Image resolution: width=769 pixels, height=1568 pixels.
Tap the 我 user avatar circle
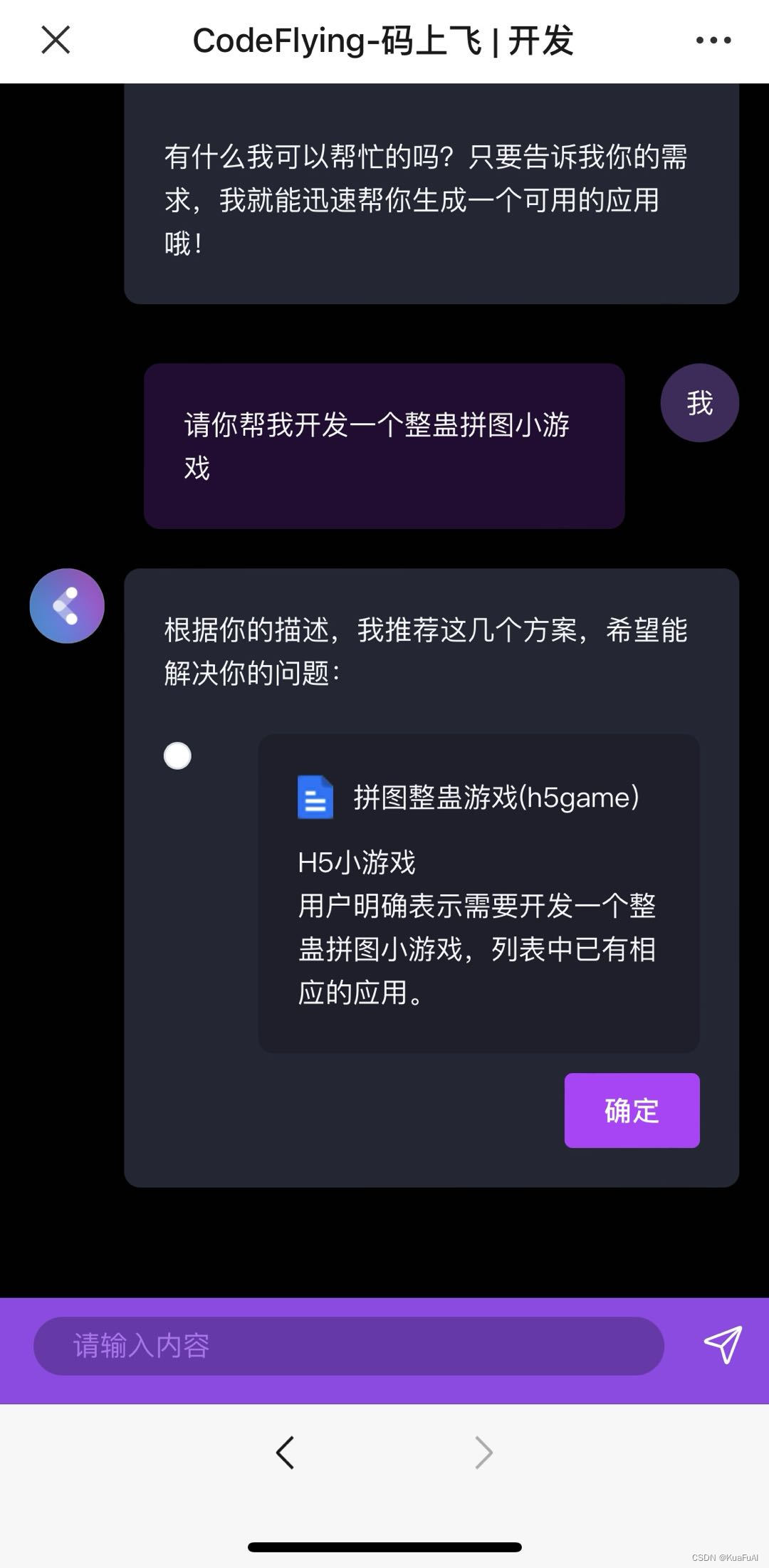point(699,402)
